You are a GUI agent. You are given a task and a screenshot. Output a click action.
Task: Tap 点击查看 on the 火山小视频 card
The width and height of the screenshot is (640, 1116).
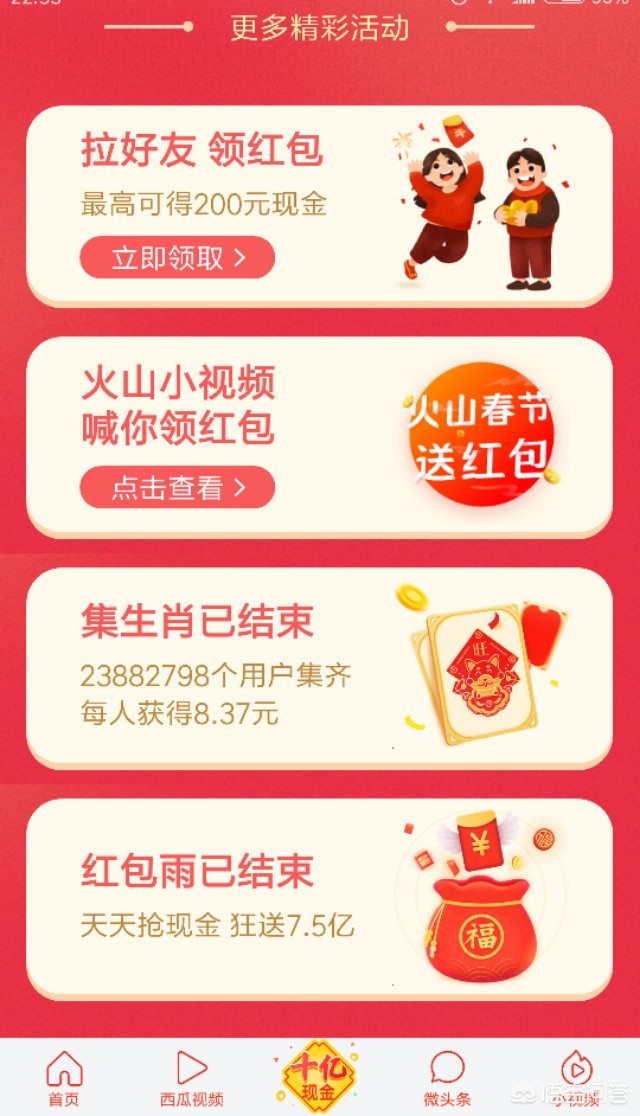(x=177, y=488)
